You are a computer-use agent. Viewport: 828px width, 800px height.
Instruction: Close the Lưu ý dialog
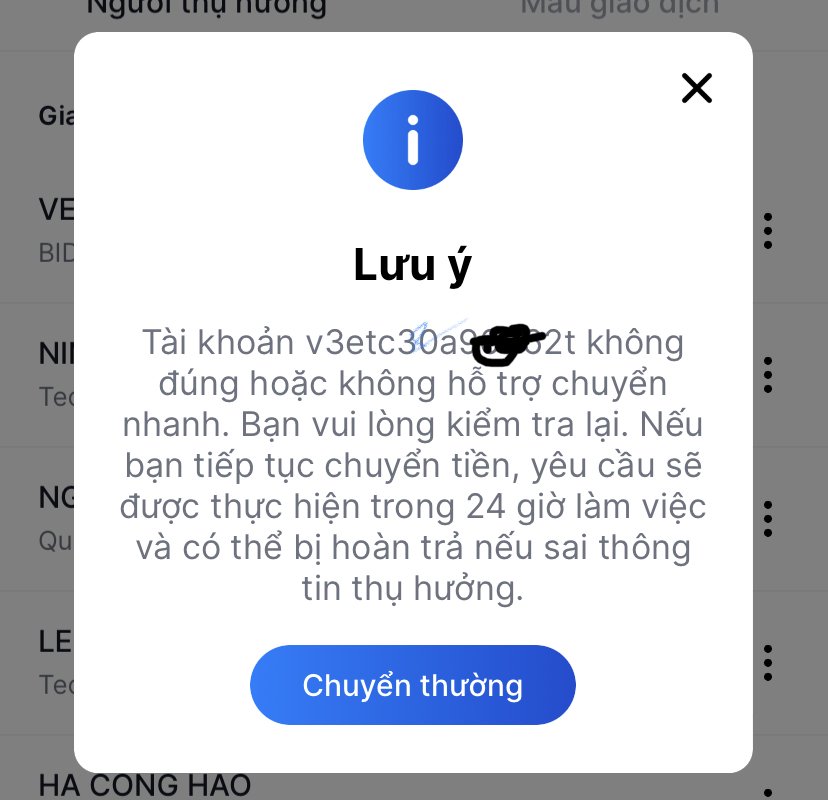tap(696, 88)
